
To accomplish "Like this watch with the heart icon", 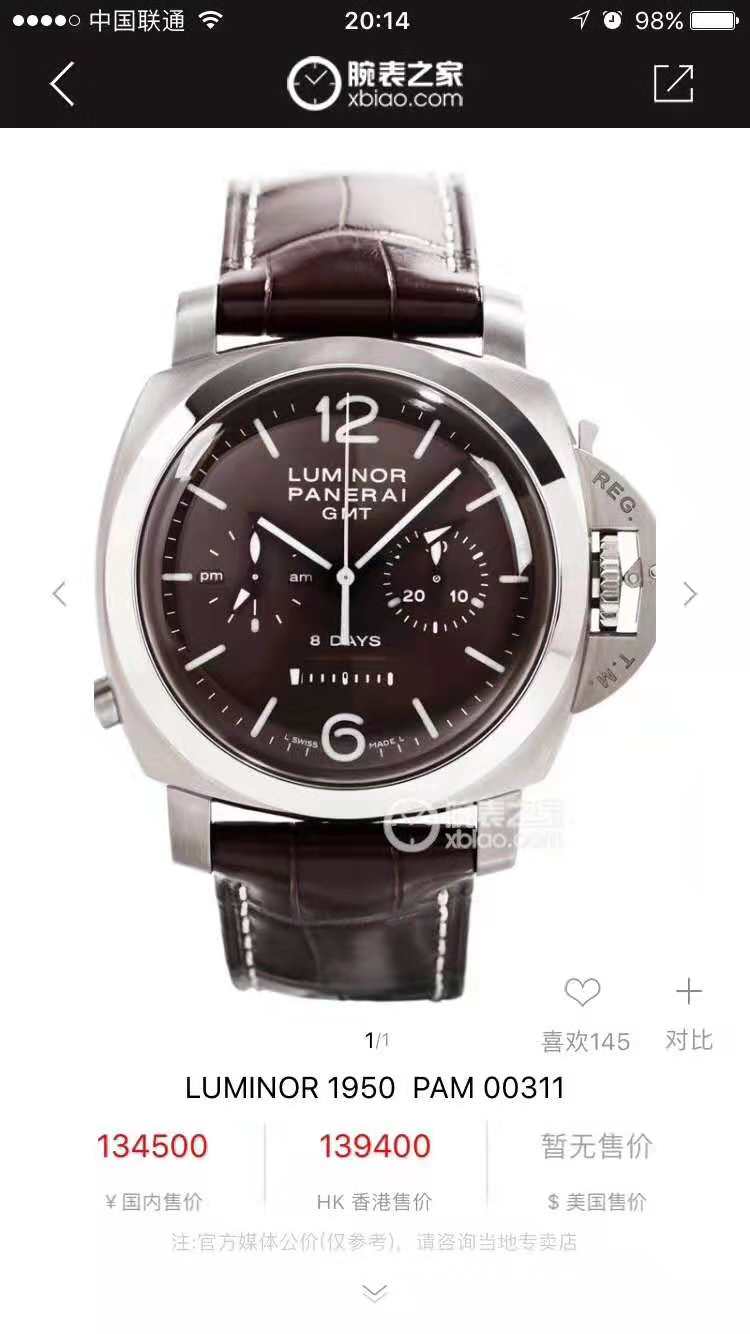I will tap(582, 993).
